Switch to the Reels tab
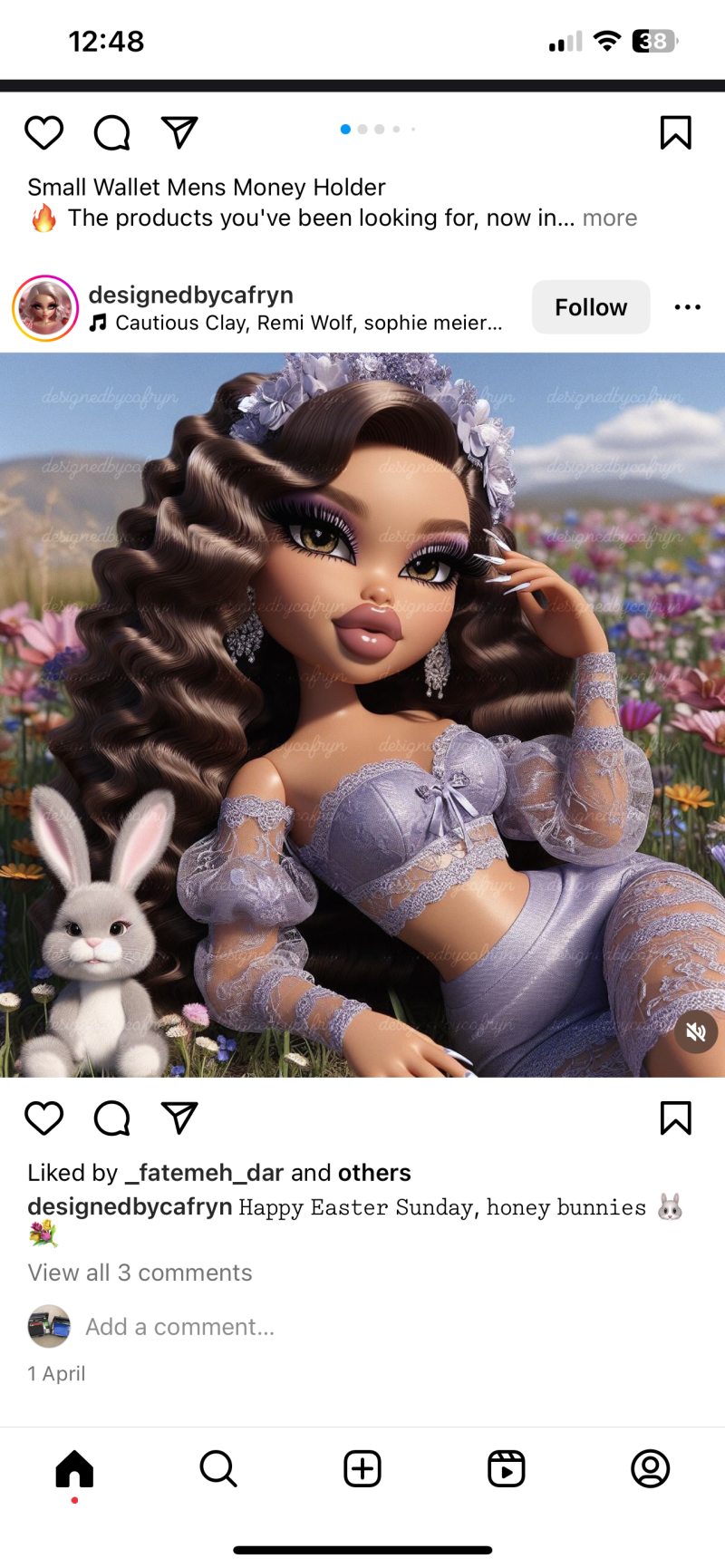The image size is (725, 1568). pos(506,1468)
